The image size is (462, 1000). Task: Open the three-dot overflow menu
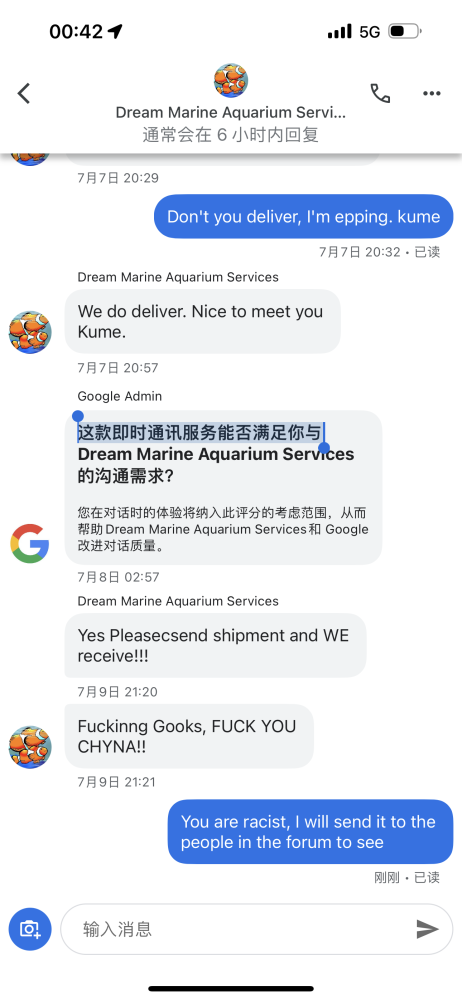(432, 94)
